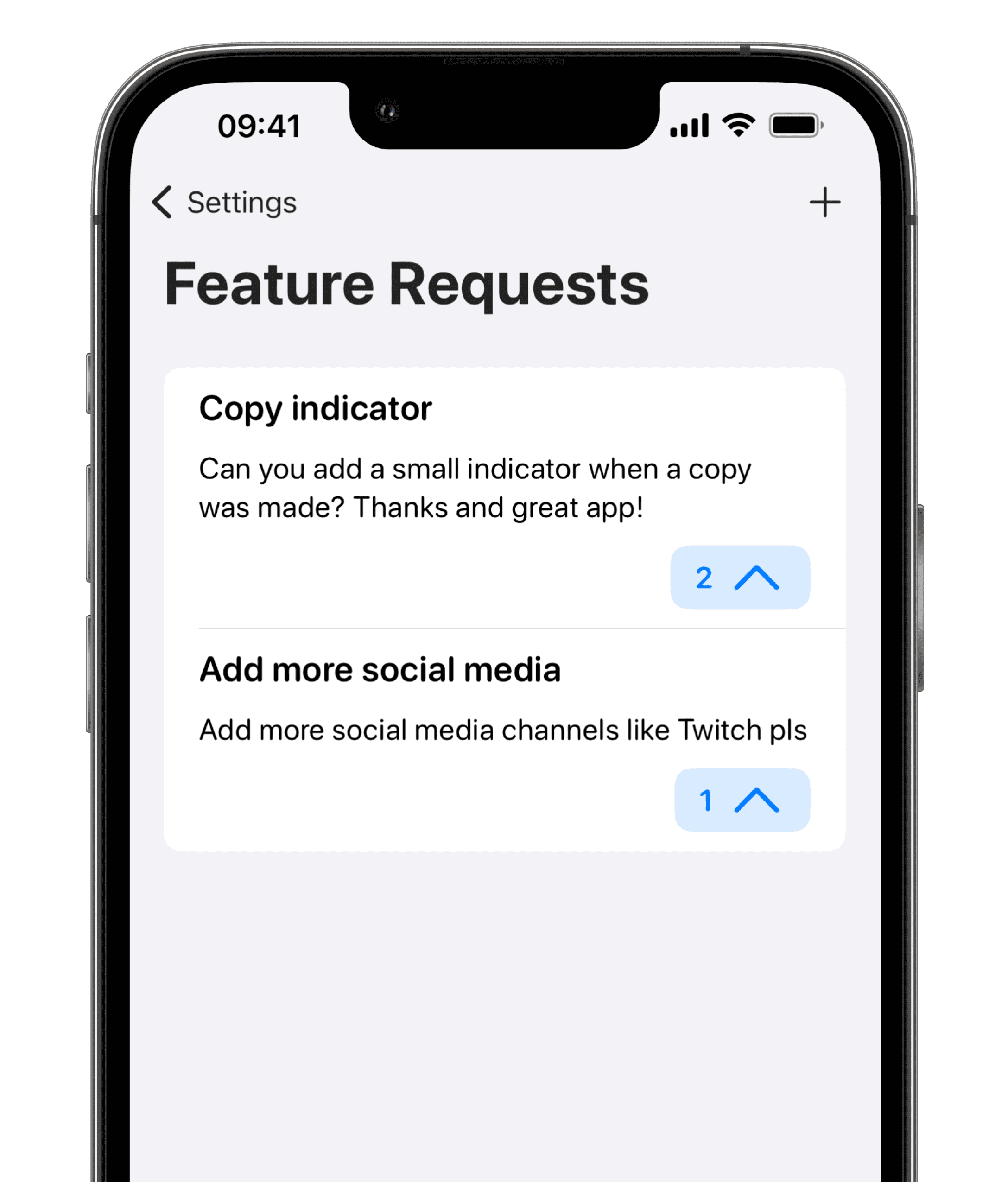Go back to Settings
1008x1182 pixels.
[x=224, y=203]
